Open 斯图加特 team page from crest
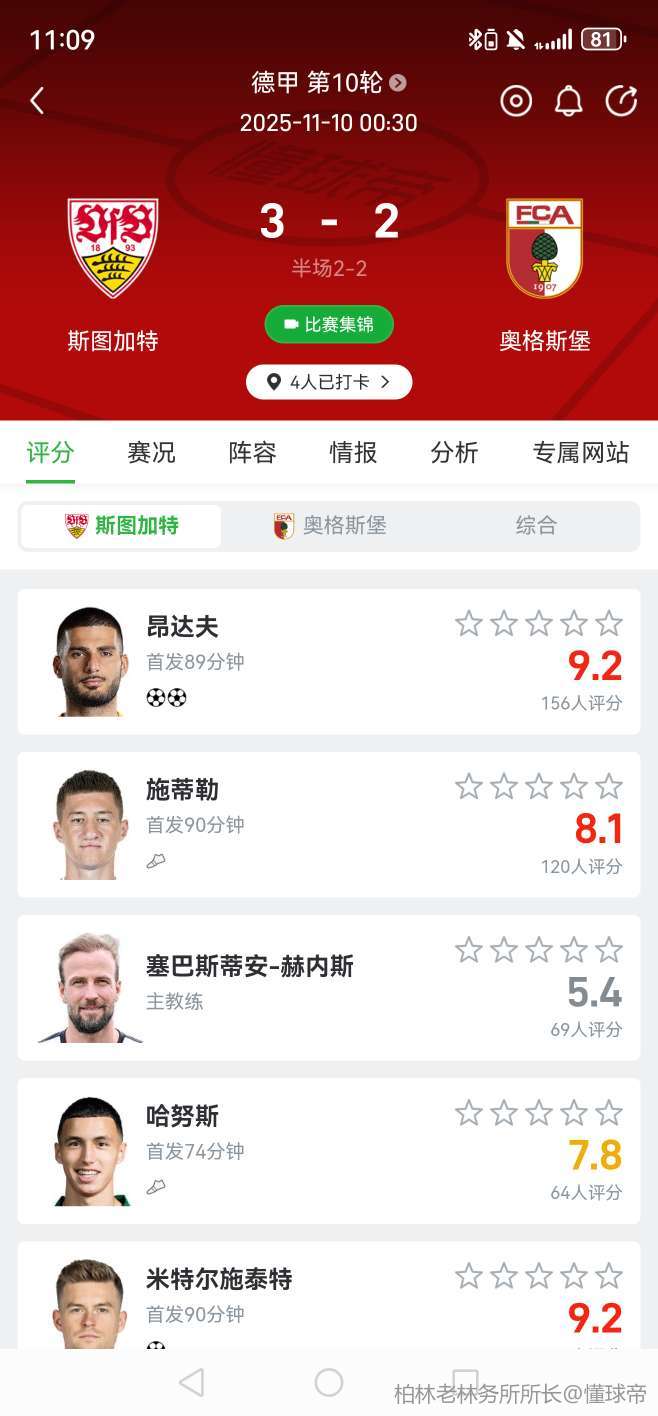This screenshot has height=1416, width=658. (113, 248)
